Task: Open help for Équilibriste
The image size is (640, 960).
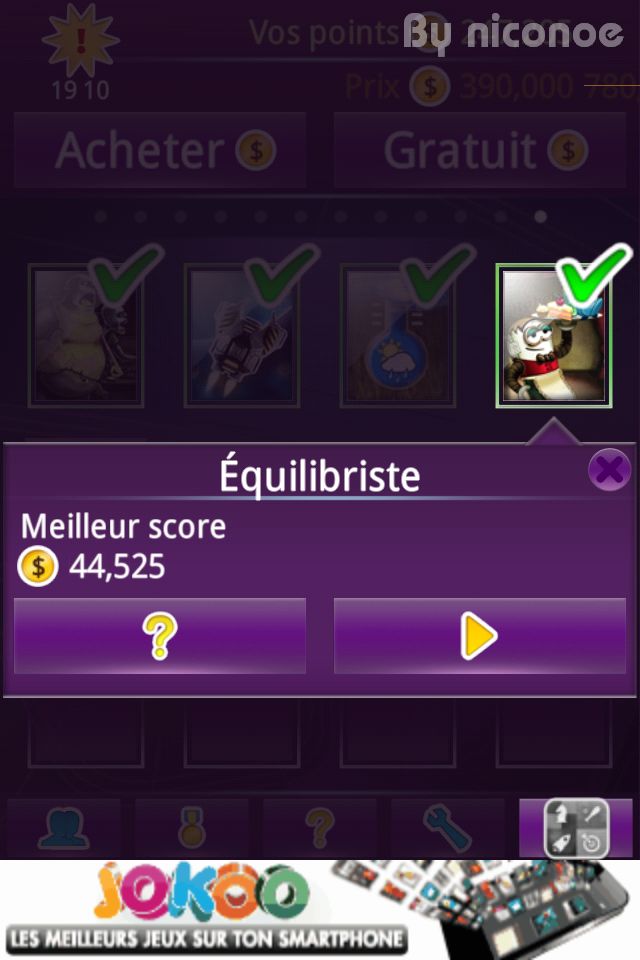Action: point(160,636)
